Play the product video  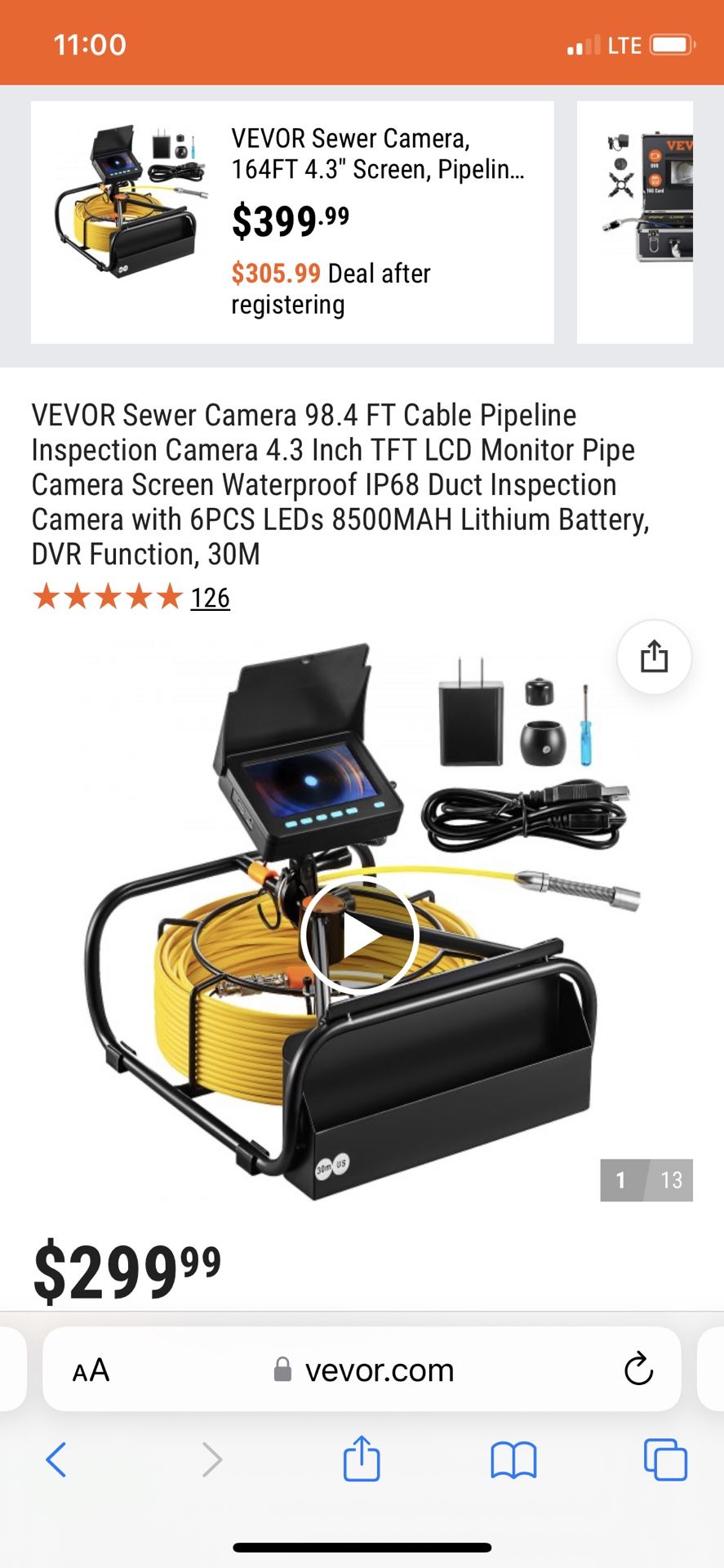[359, 935]
